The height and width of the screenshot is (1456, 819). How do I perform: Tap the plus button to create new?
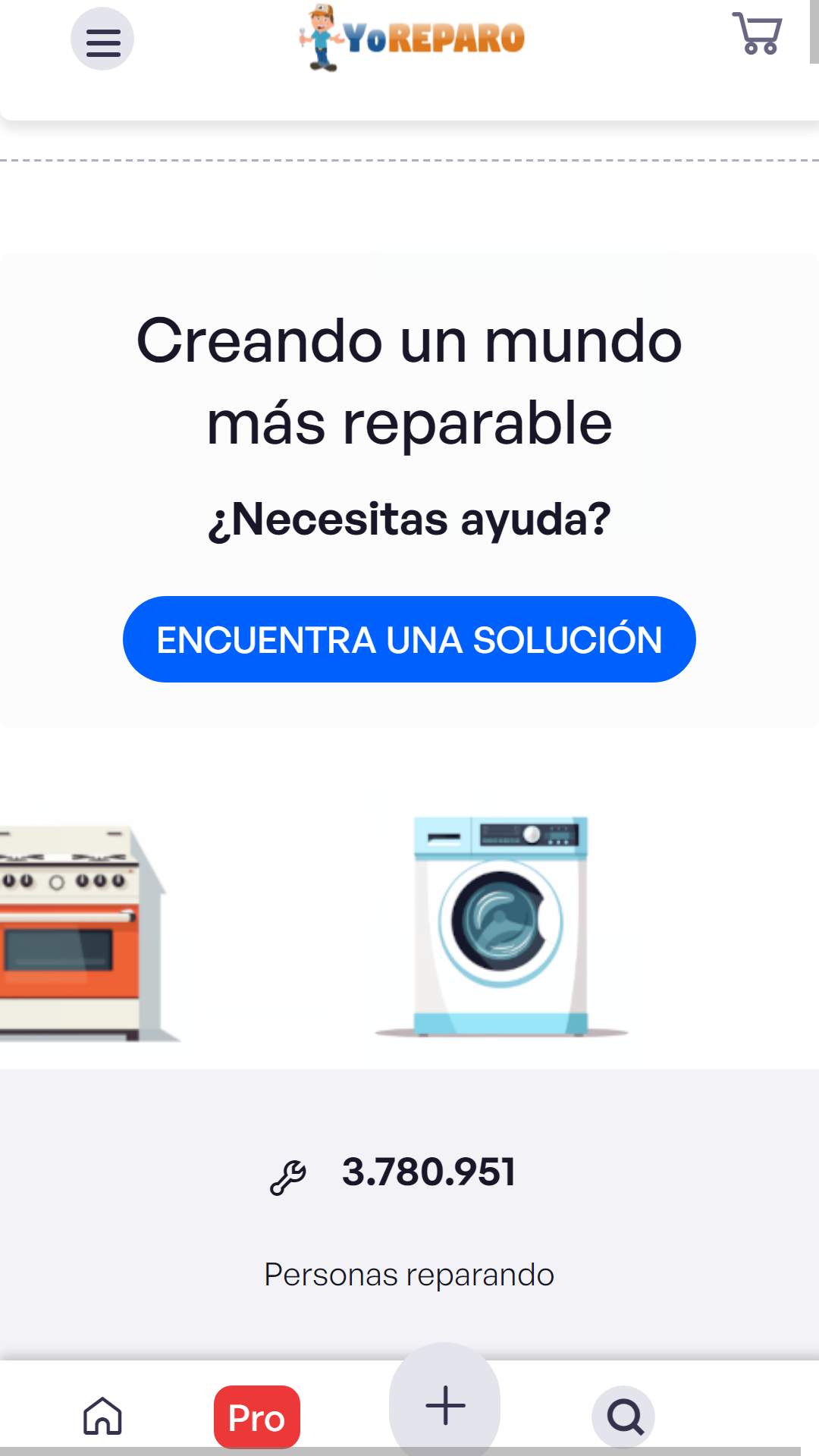point(445,1405)
